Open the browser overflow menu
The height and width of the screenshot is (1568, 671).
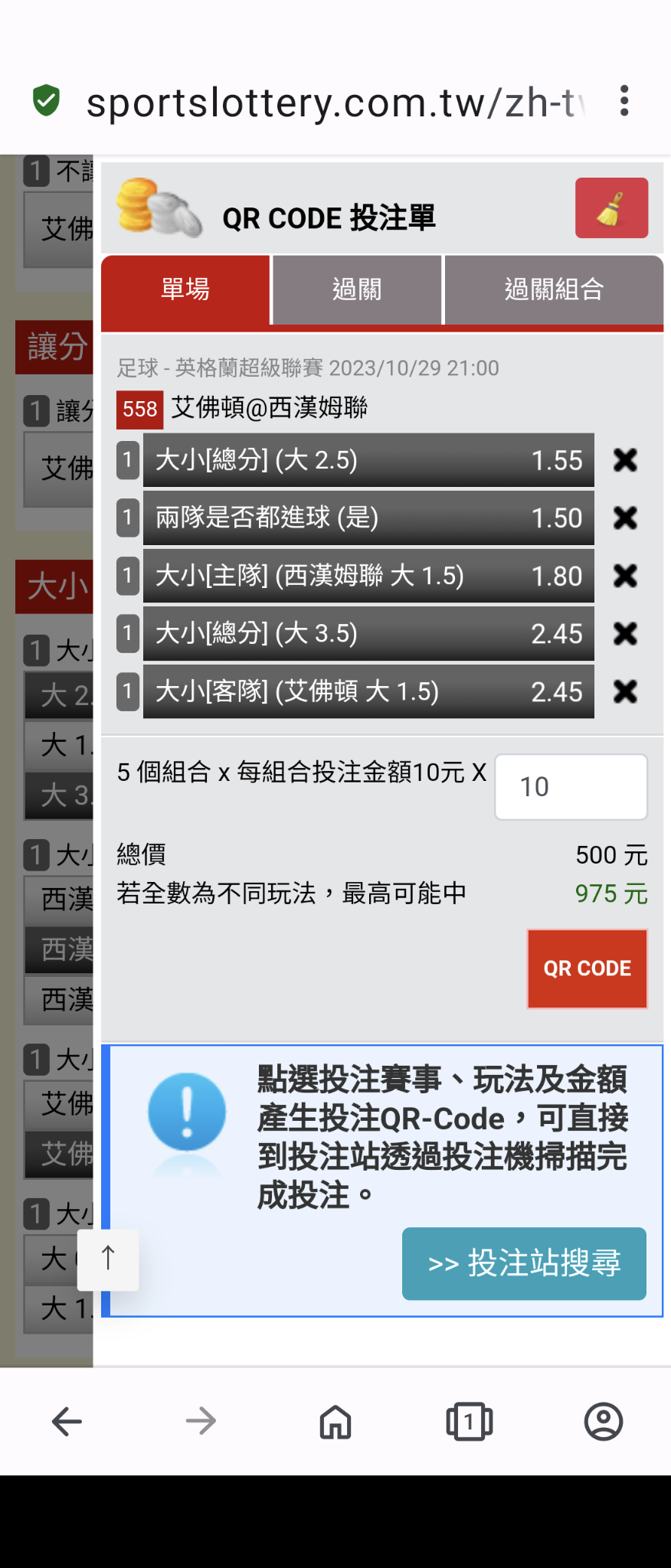(x=624, y=101)
